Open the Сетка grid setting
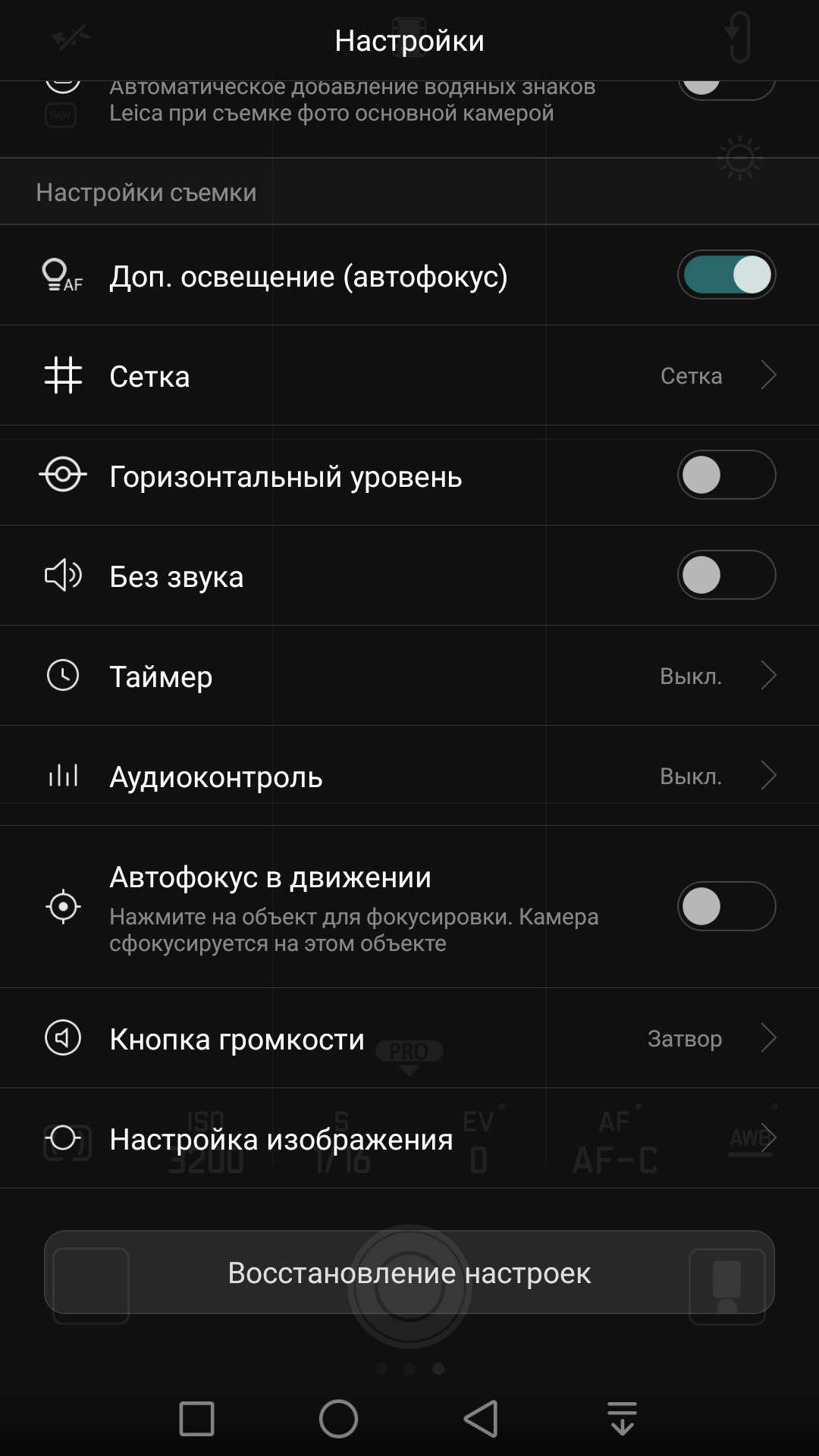Viewport: 819px width, 1456px height. 409,375
